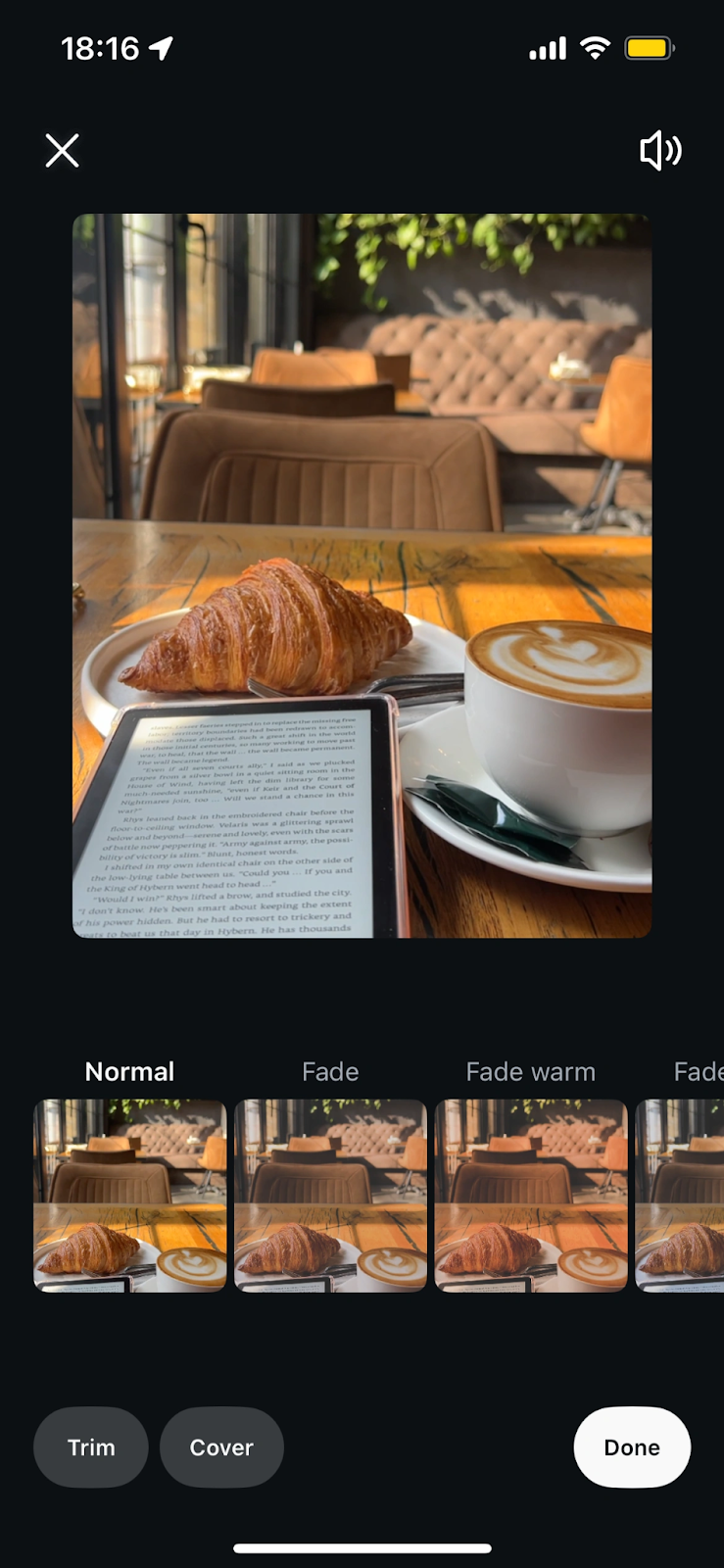This screenshot has height=1568, width=724.
Task: Select the Normal filter thumbnail
Action: point(130,1195)
